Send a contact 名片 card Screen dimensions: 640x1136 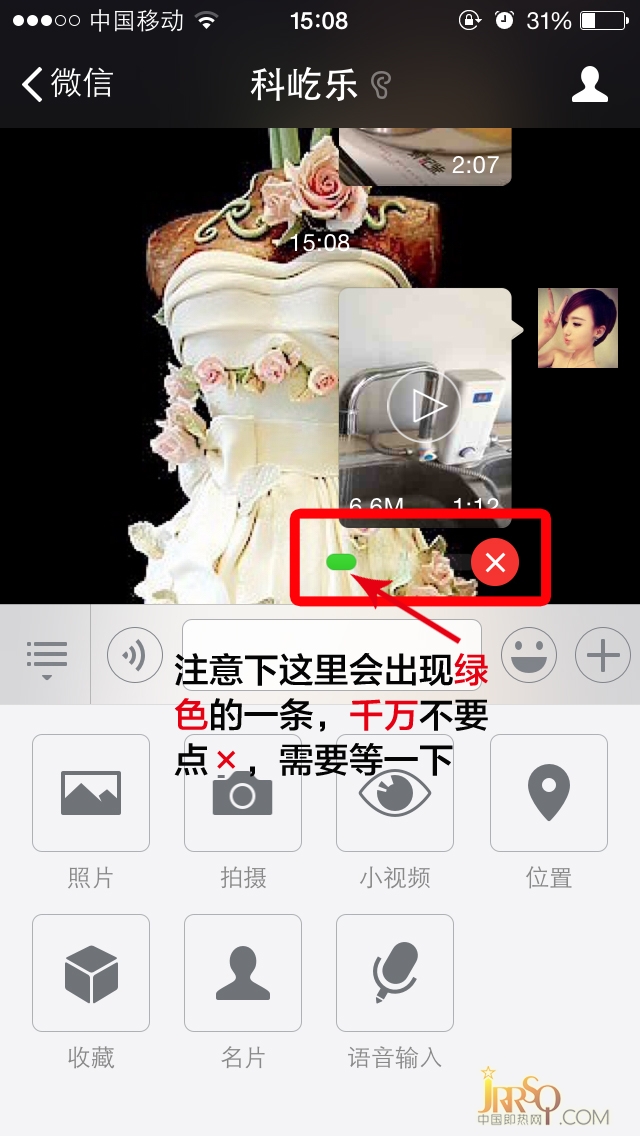tap(243, 973)
